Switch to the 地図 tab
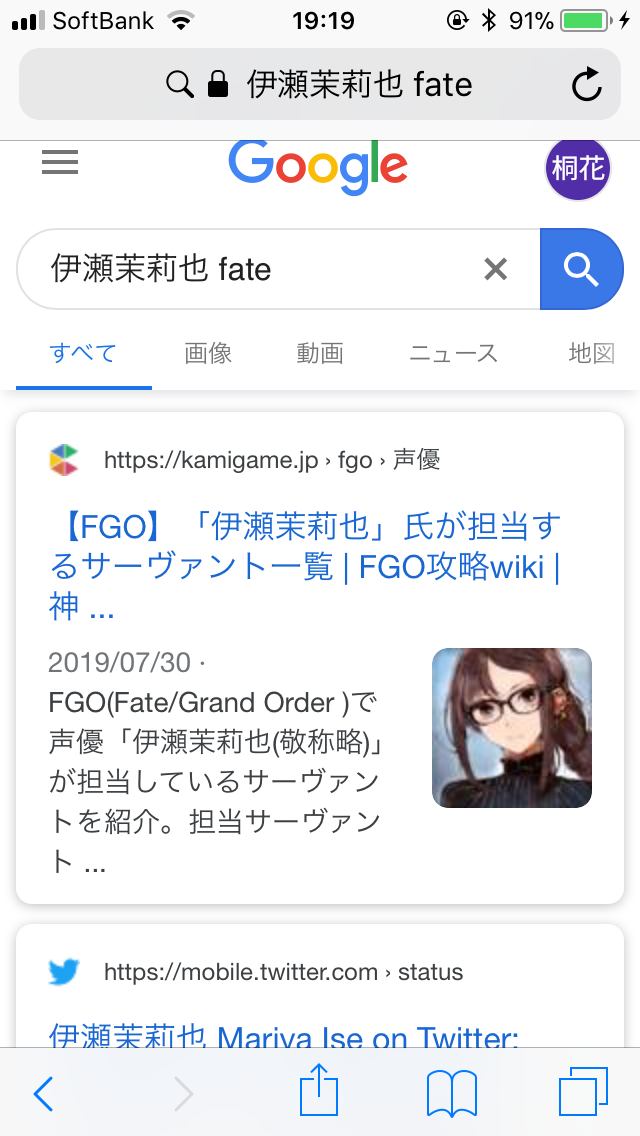Image resolution: width=640 pixels, height=1136 pixels. [x=590, y=353]
